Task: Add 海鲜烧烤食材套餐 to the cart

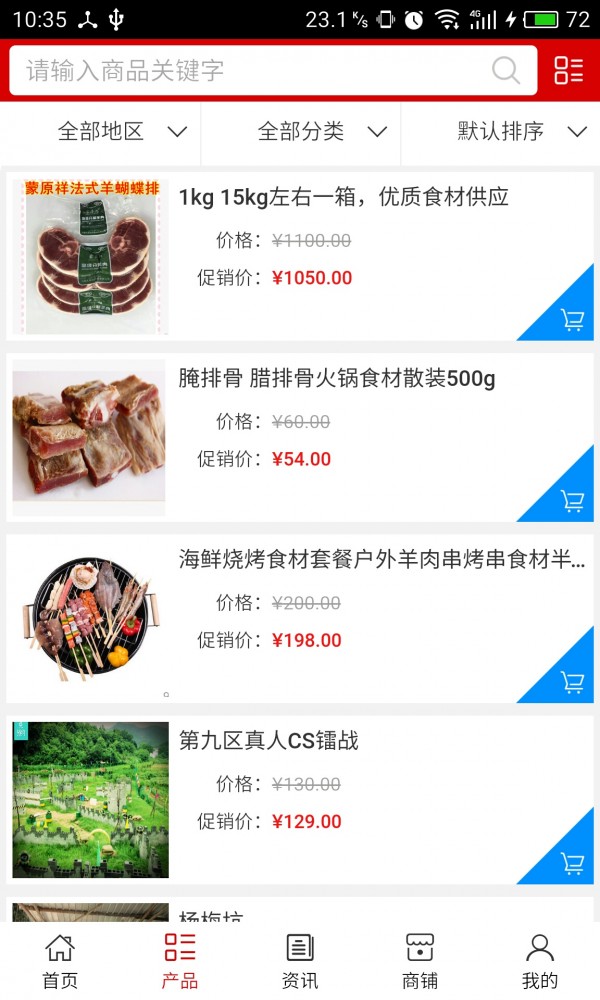Action: [571, 682]
